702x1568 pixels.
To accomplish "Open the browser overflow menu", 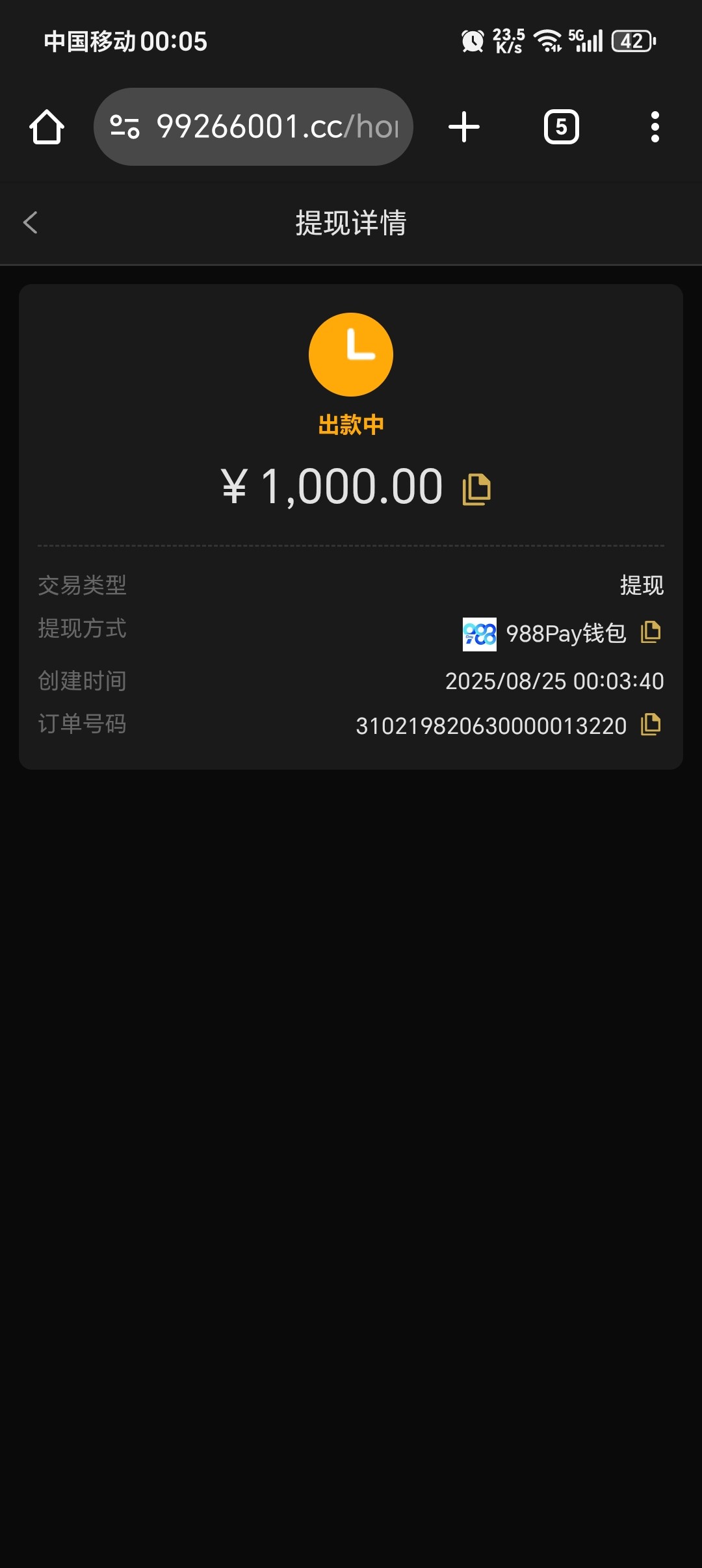I will (655, 127).
